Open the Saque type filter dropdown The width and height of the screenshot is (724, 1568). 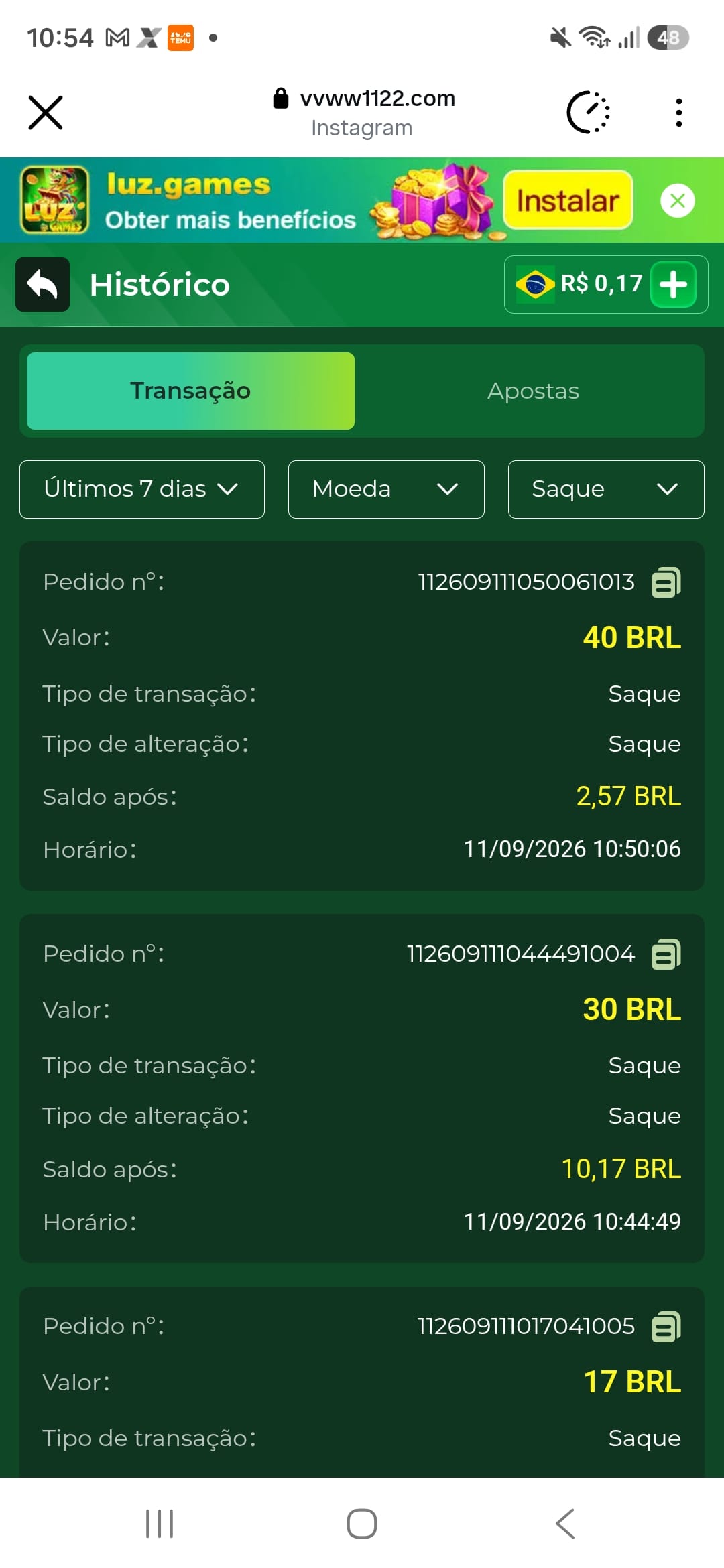coord(606,489)
